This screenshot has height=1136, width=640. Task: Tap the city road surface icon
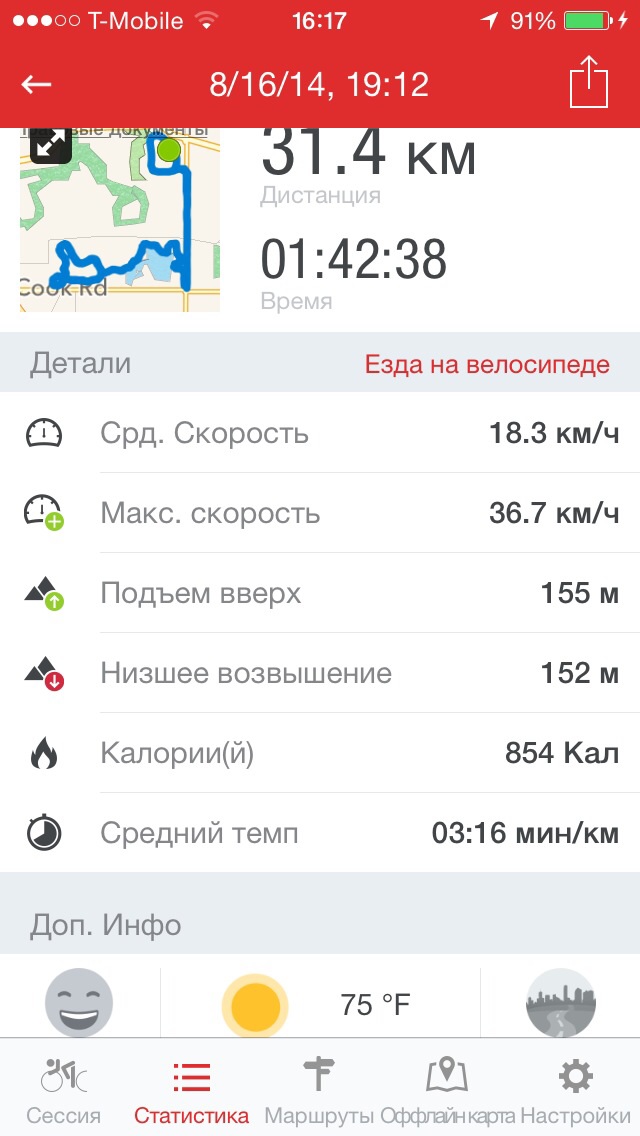(x=560, y=1002)
